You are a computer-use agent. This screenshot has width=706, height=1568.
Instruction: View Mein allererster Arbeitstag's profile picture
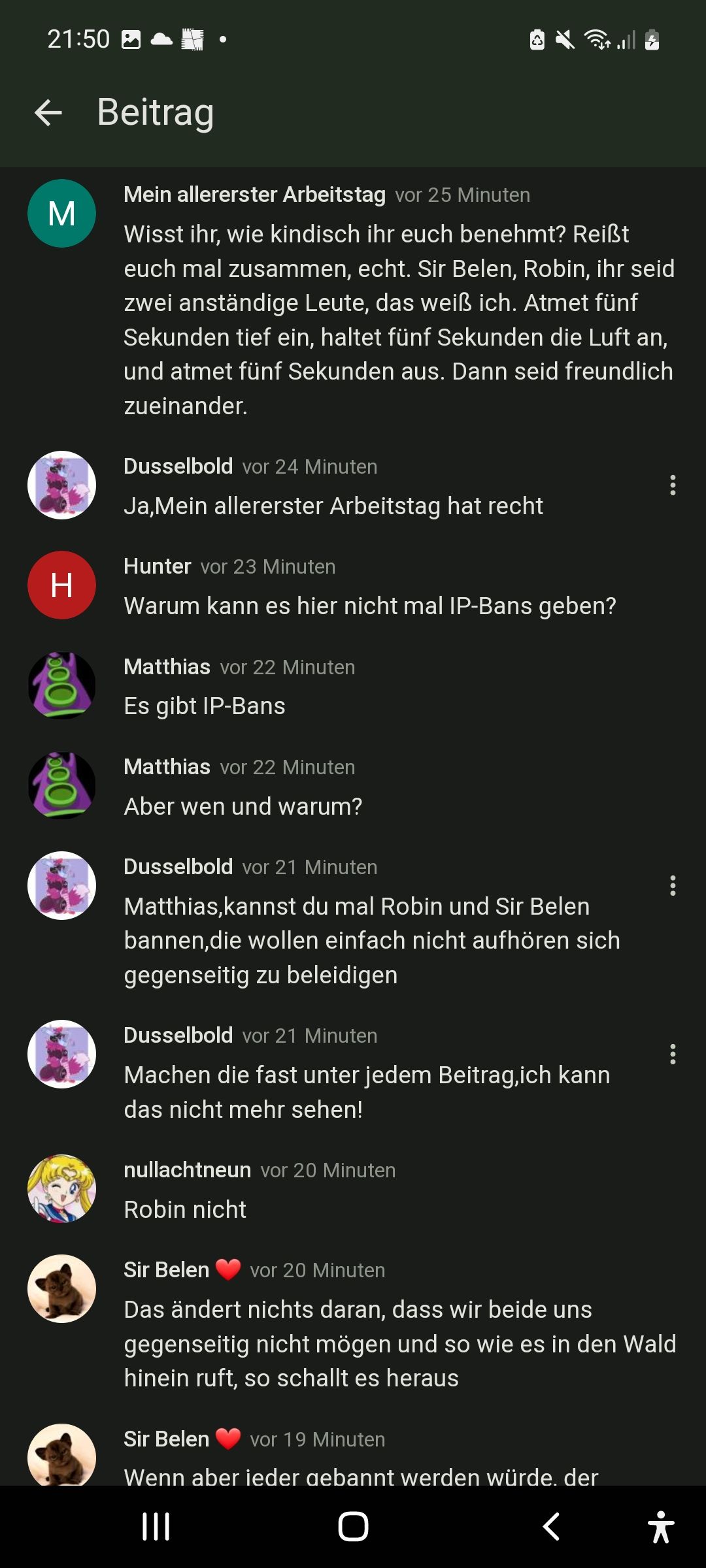pyautogui.click(x=62, y=214)
